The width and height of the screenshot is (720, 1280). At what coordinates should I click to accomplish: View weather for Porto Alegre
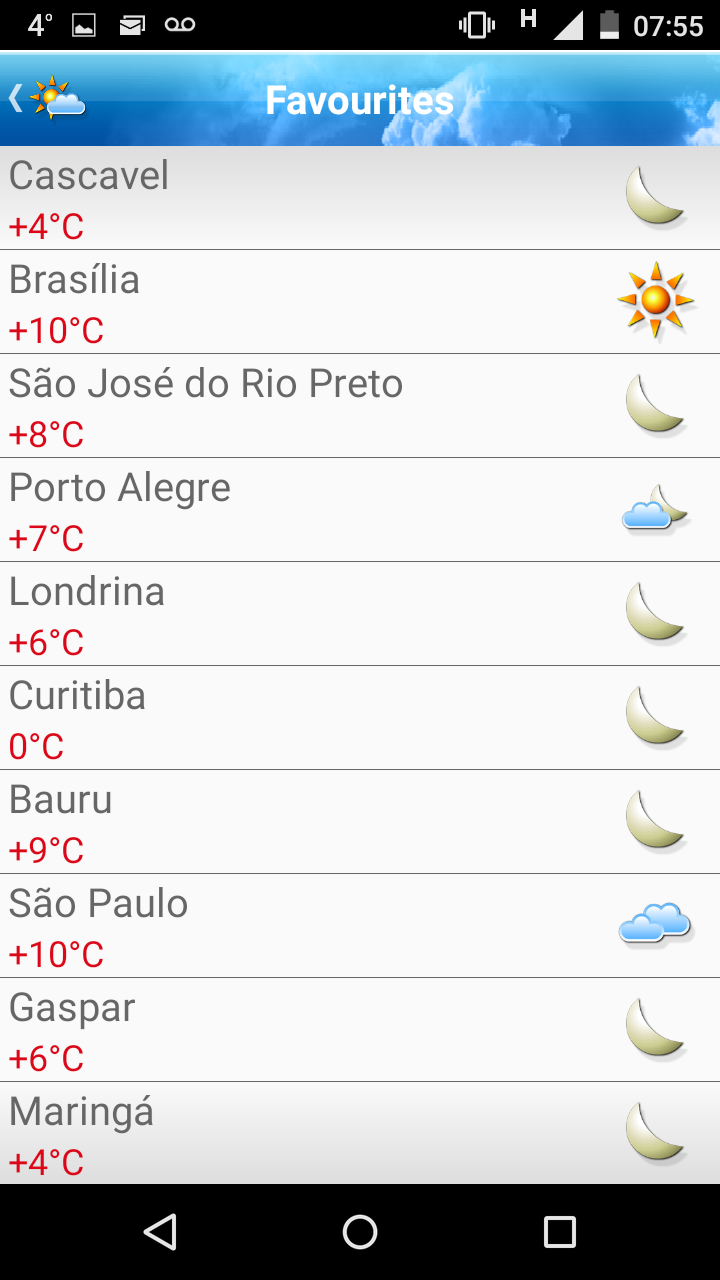tap(360, 510)
